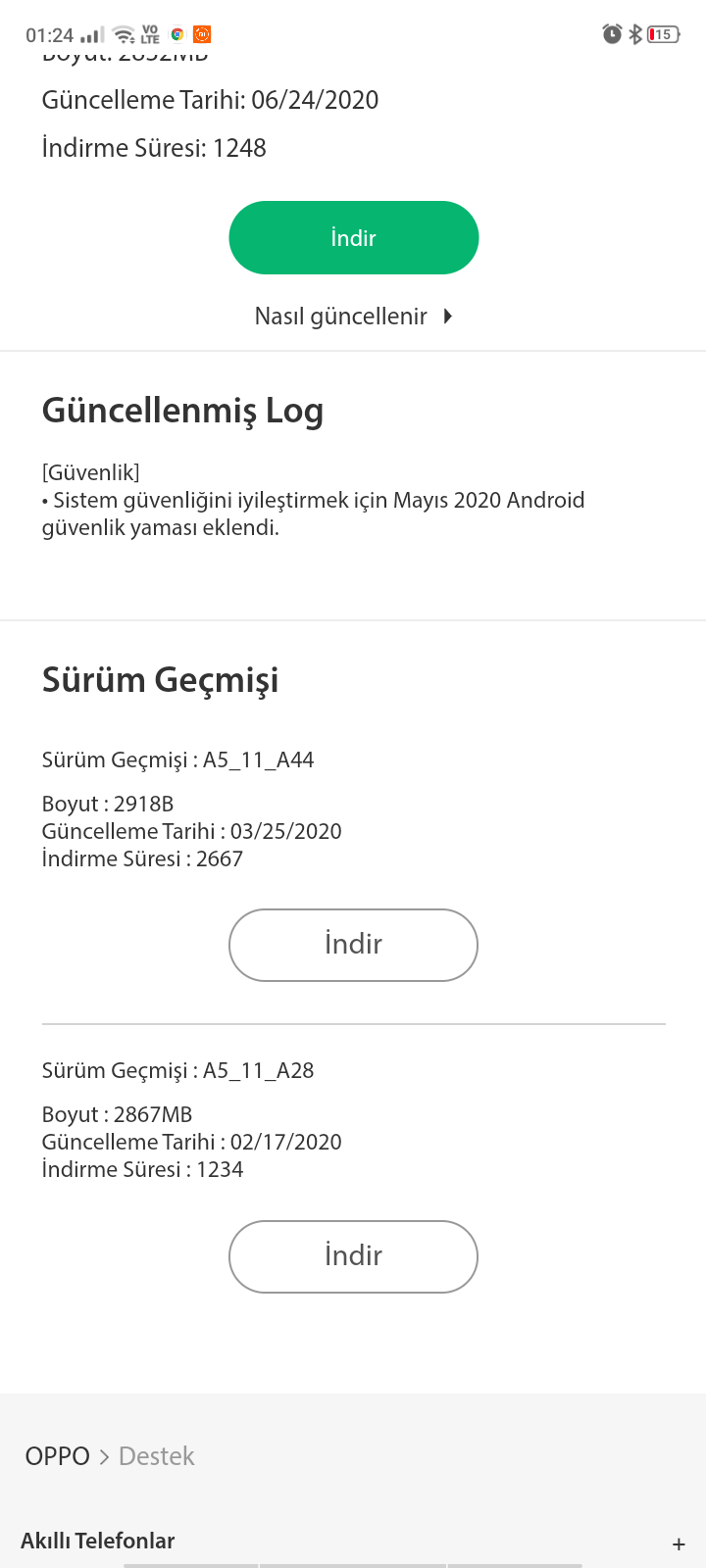
Task: Open Destek breadcrumb link
Action: click(x=157, y=1456)
